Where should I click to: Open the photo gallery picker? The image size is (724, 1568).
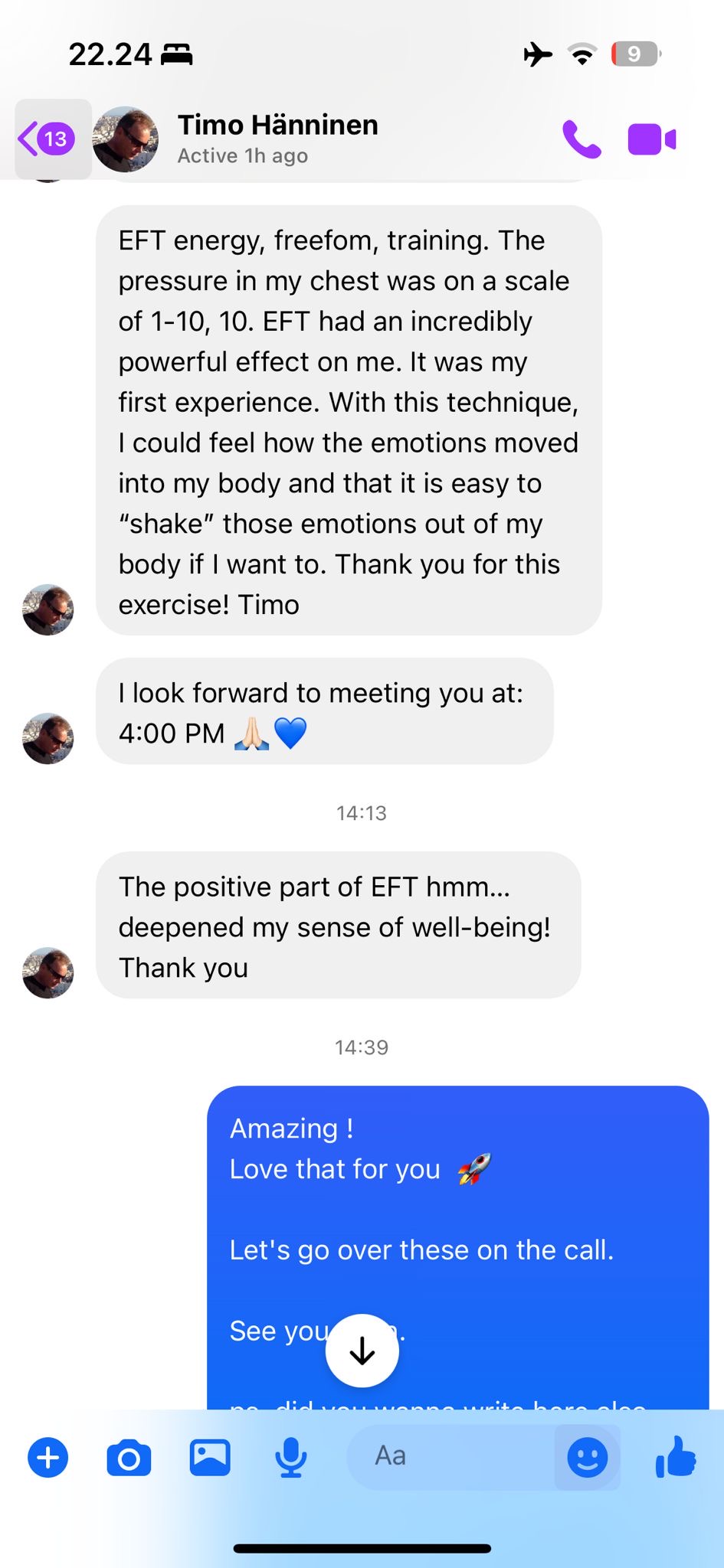tap(210, 1457)
